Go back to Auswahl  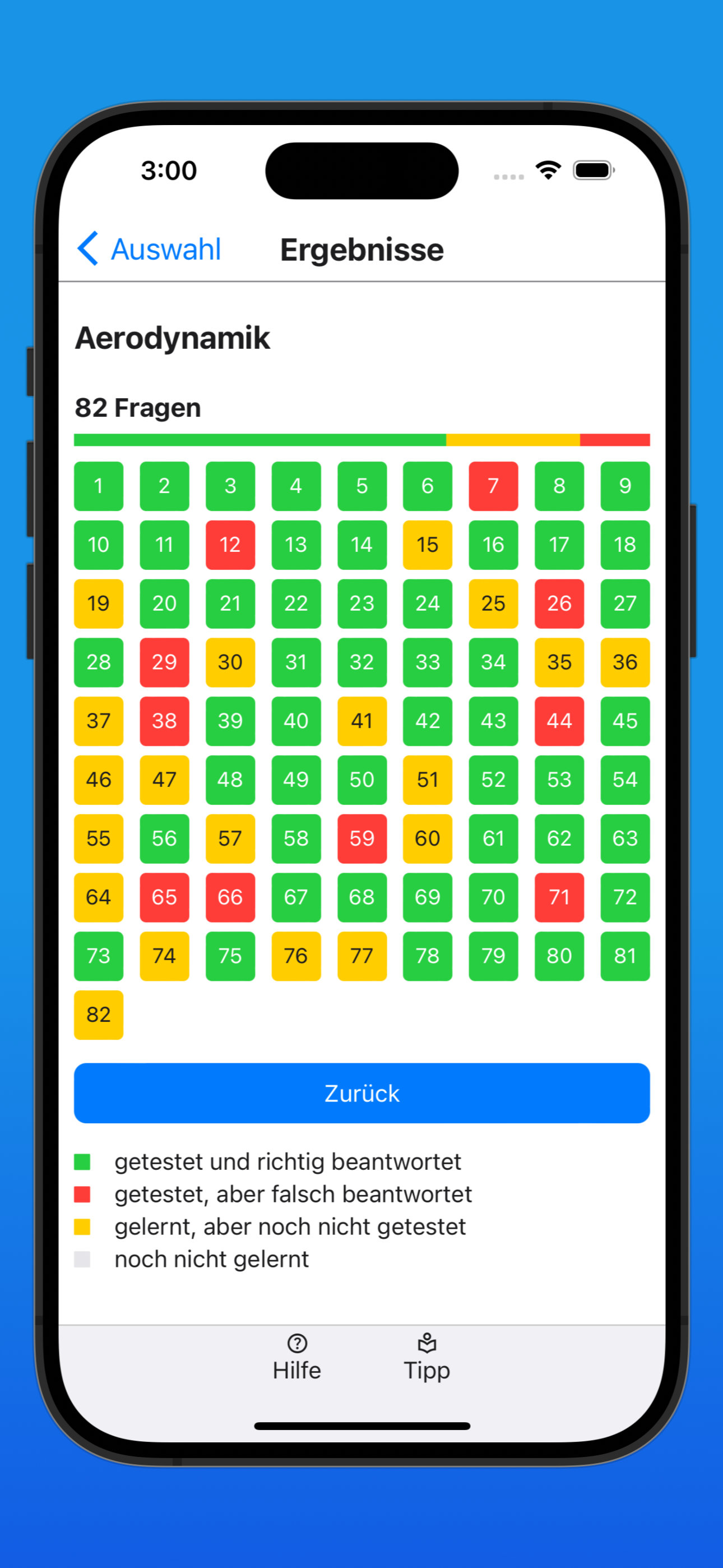[x=149, y=249]
